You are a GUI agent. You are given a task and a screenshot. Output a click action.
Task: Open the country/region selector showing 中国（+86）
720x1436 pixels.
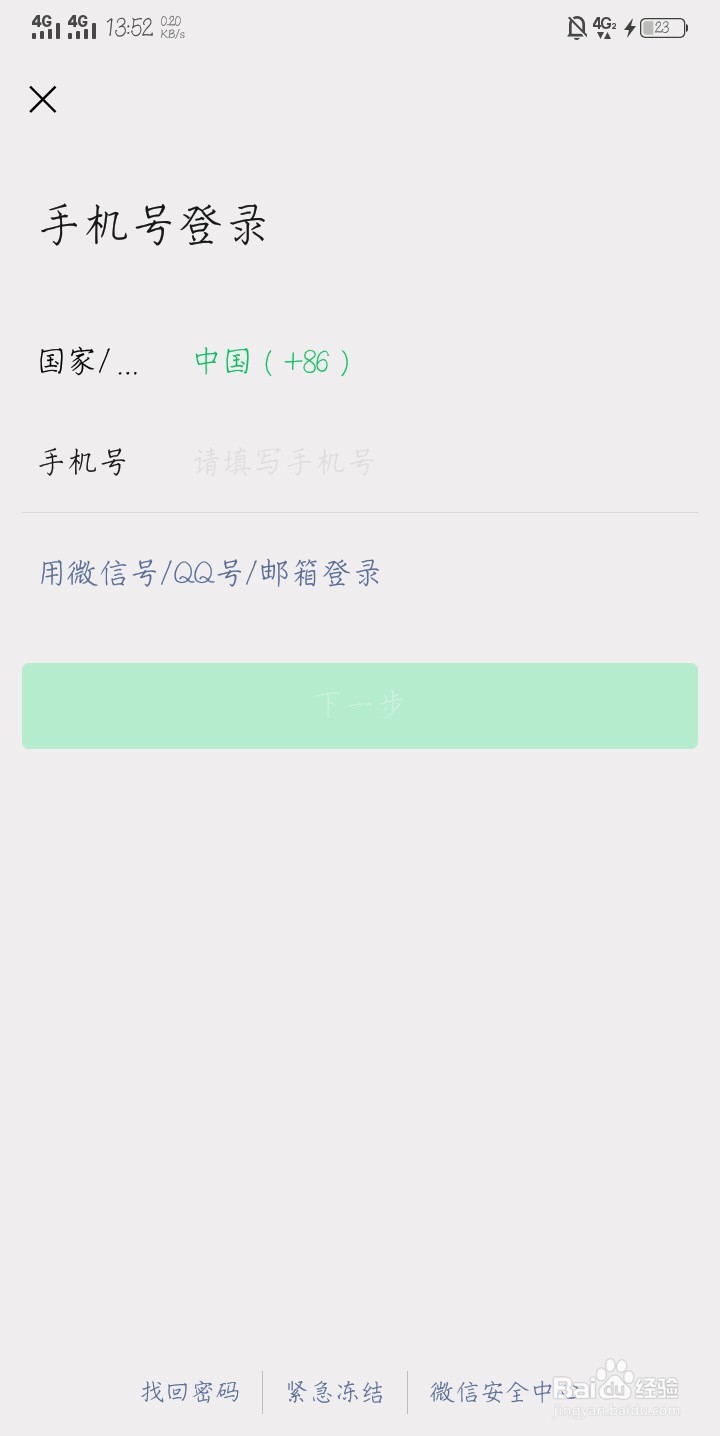[x=270, y=362]
